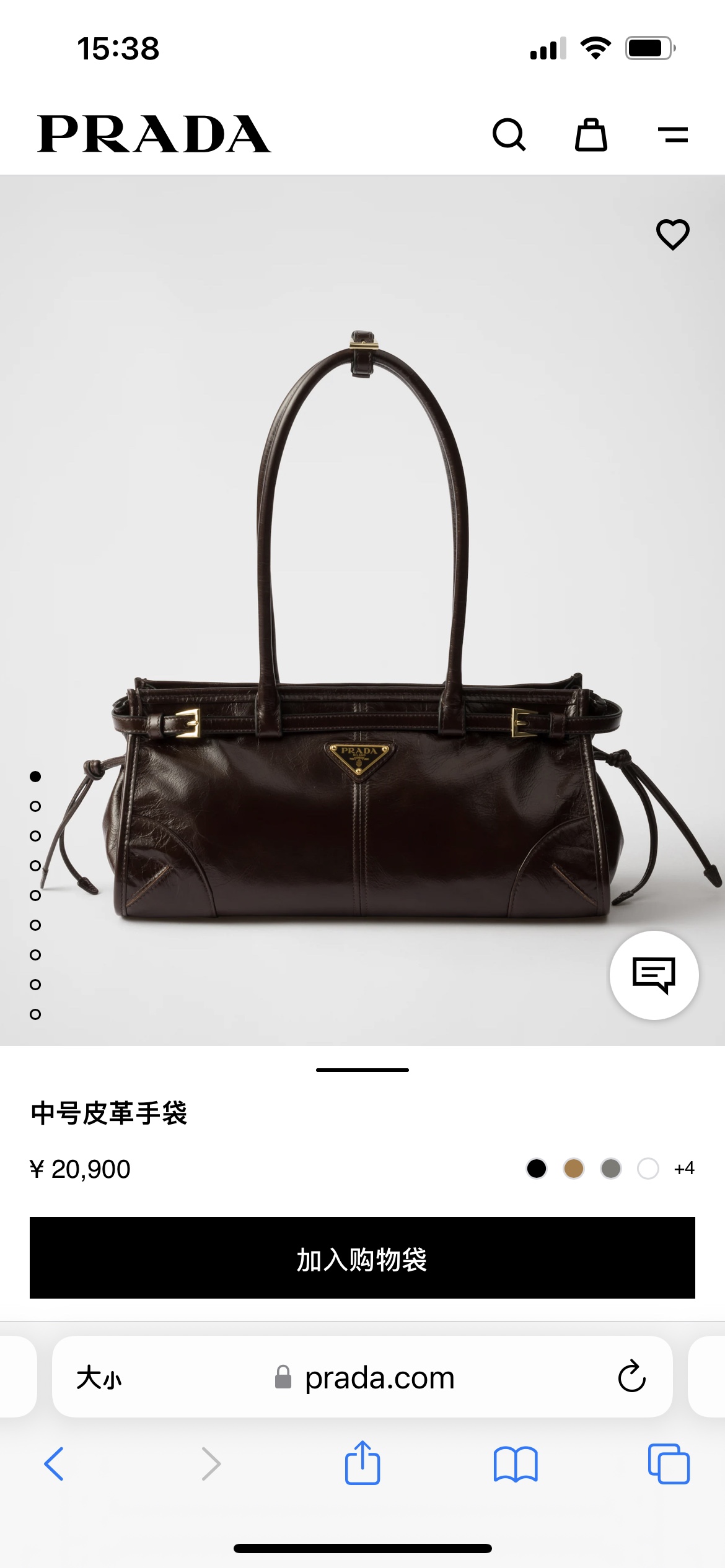The image size is (725, 1568).
Task: Open the two-line menu button
Action: pos(673,134)
